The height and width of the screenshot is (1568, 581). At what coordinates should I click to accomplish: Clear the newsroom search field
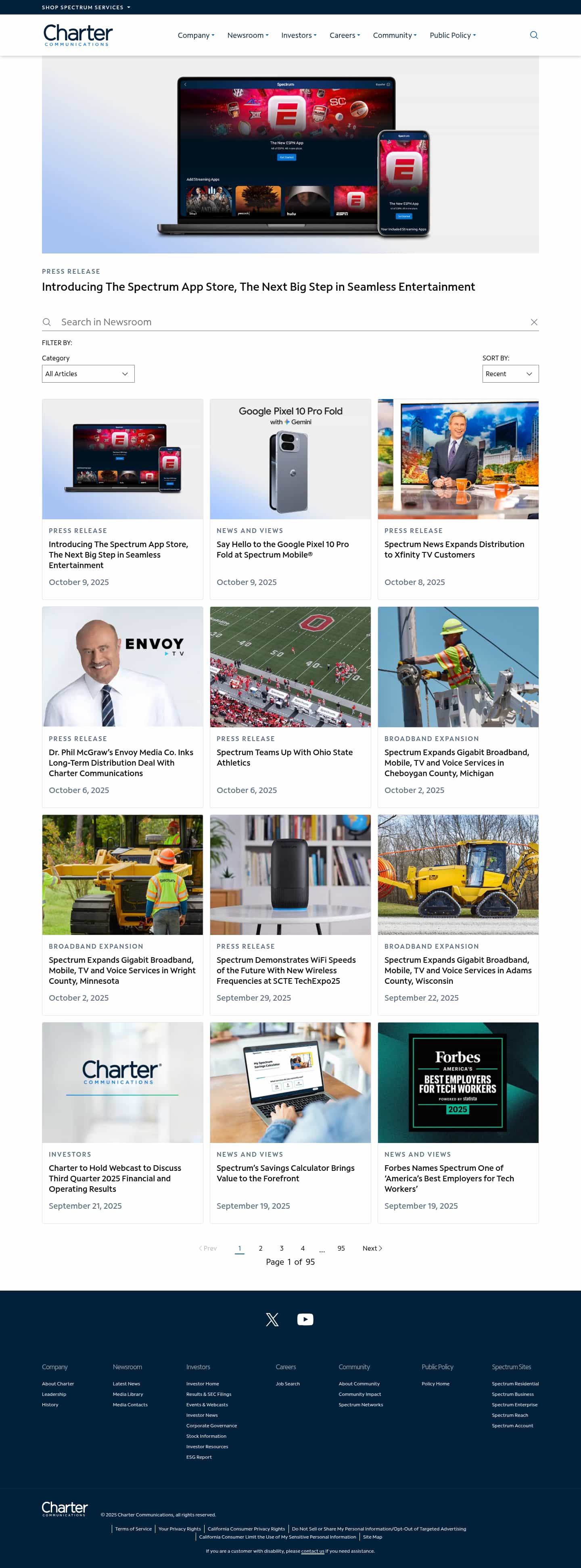533,322
